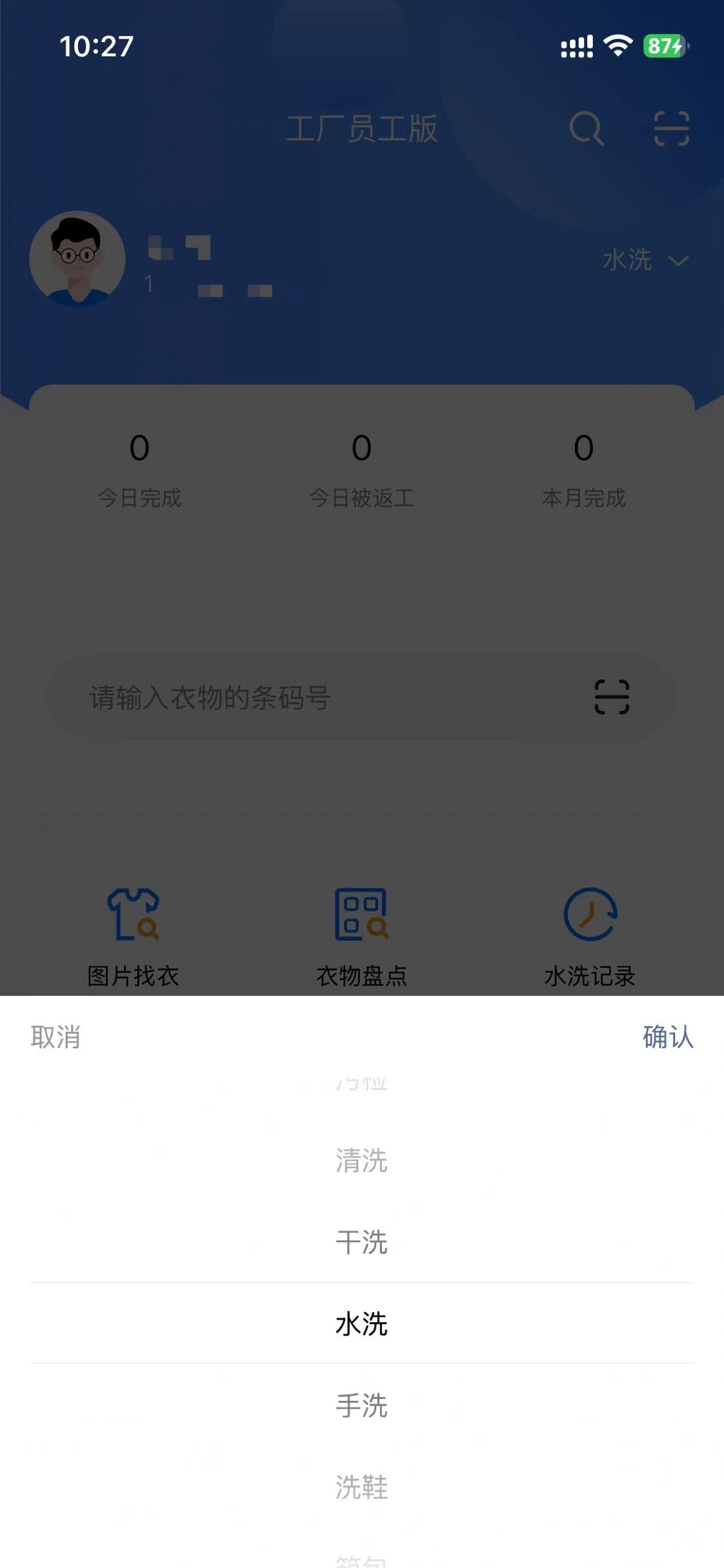Screen dimensions: 724x1568
Task: Select 清洗 in the picker
Action: pos(361,1160)
